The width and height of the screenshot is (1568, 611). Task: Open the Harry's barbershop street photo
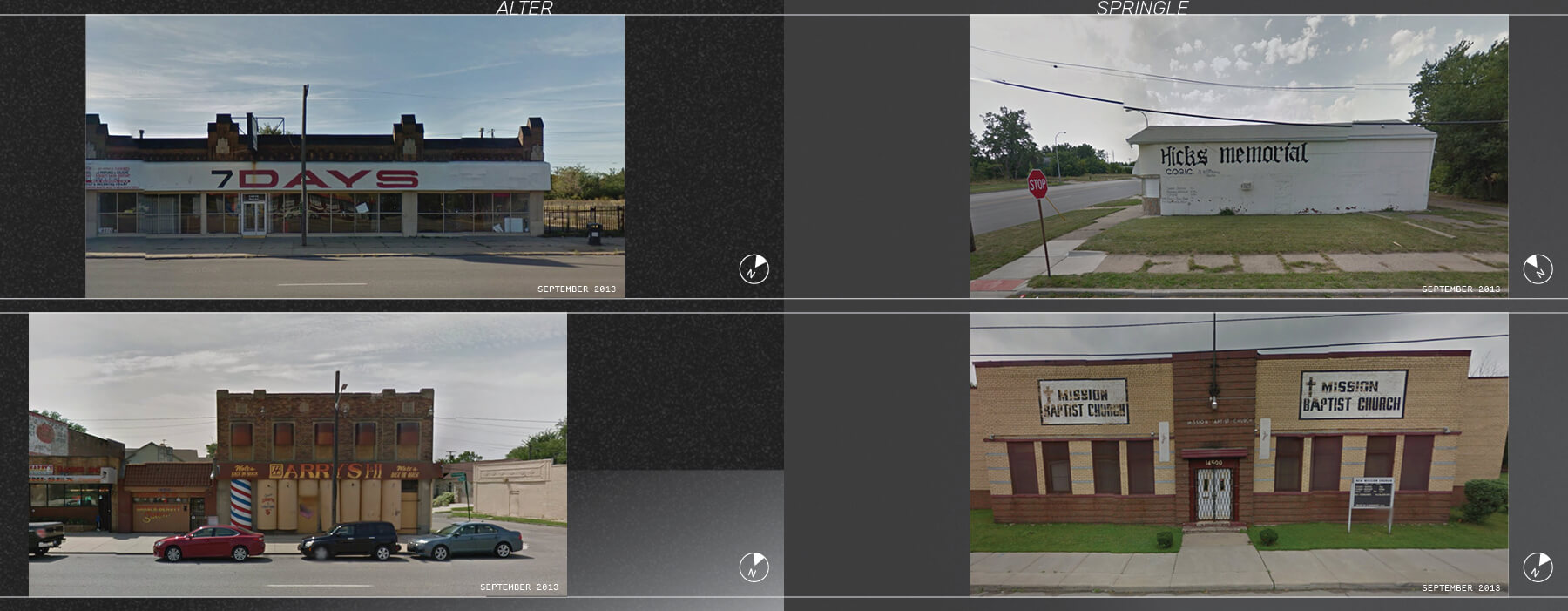pos(297,455)
